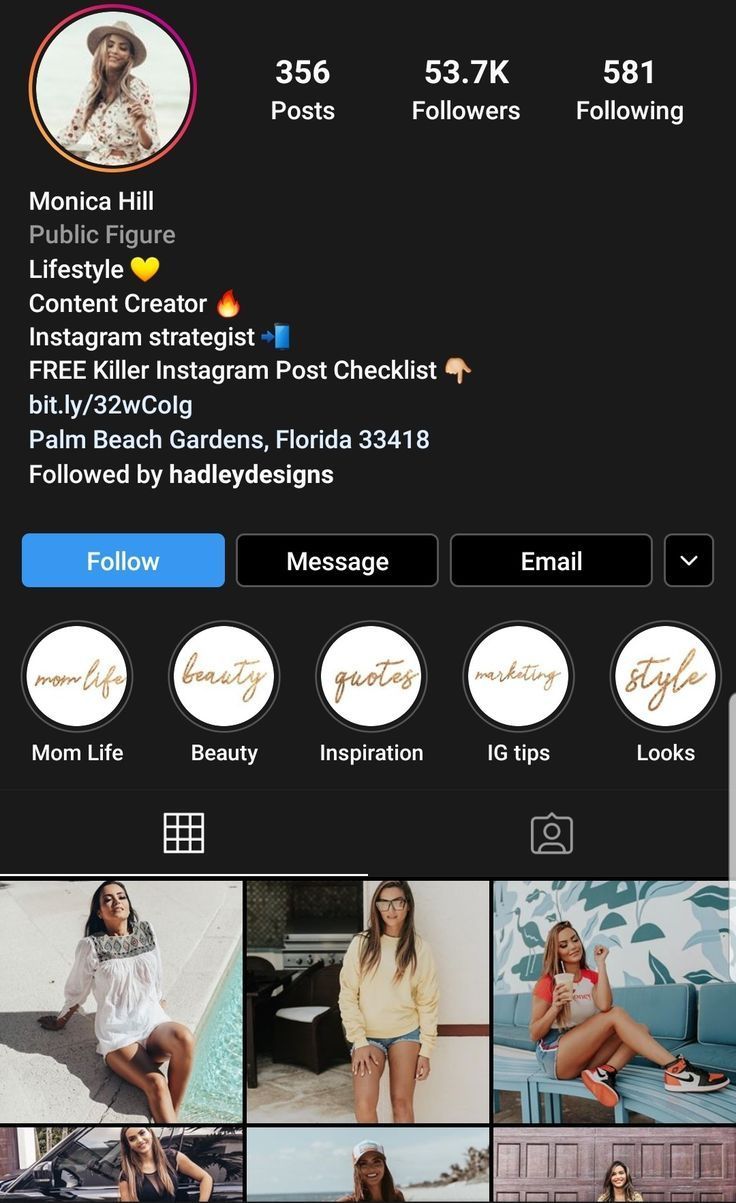This screenshot has height=1203, width=736.
Task: Open the post with yellow sweatshirt
Action: pos(368,1001)
